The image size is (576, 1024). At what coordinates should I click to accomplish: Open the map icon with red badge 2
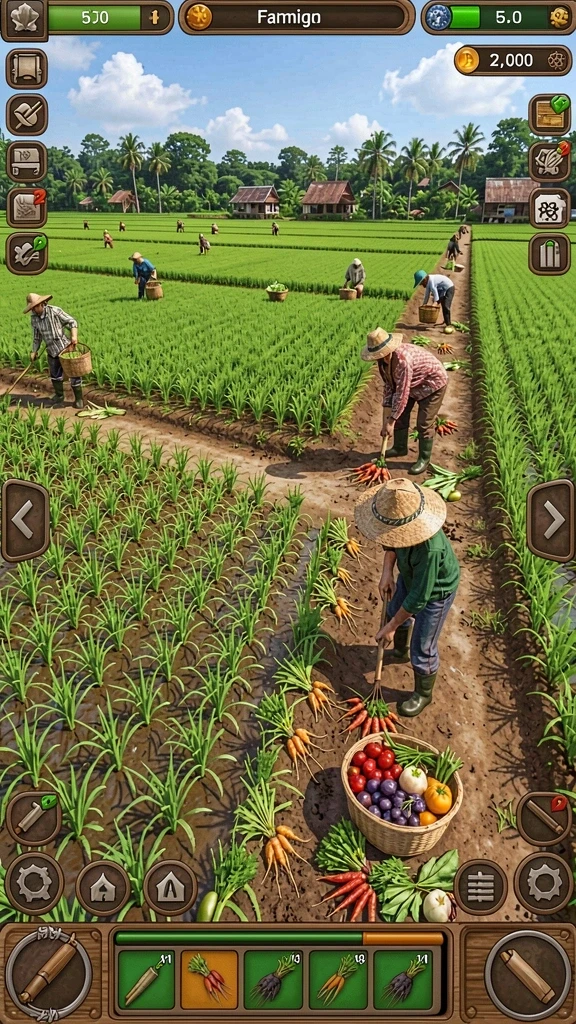point(27,208)
